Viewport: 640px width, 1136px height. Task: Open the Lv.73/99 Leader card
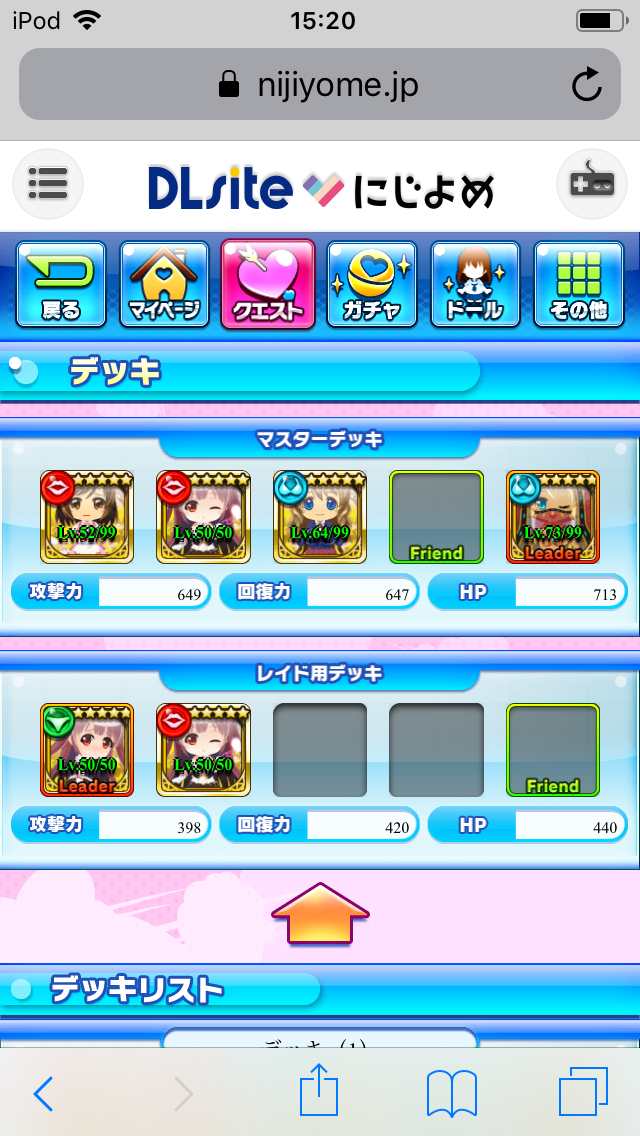pos(553,517)
